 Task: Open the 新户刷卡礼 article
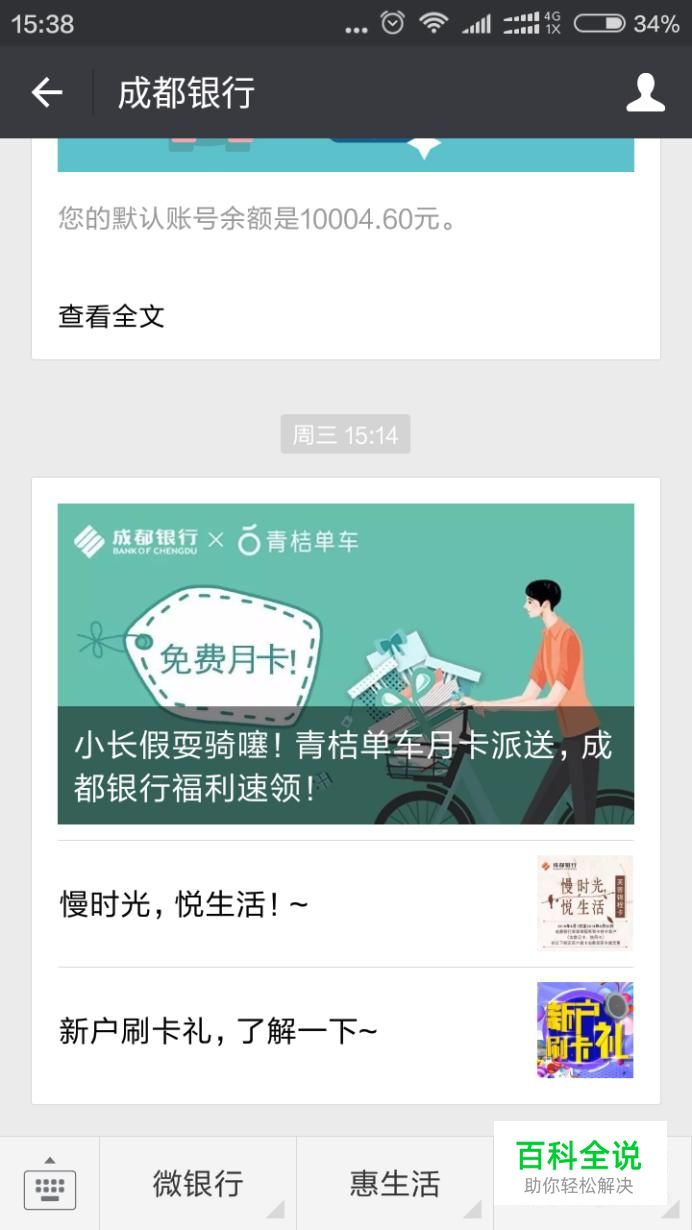coord(345,1031)
